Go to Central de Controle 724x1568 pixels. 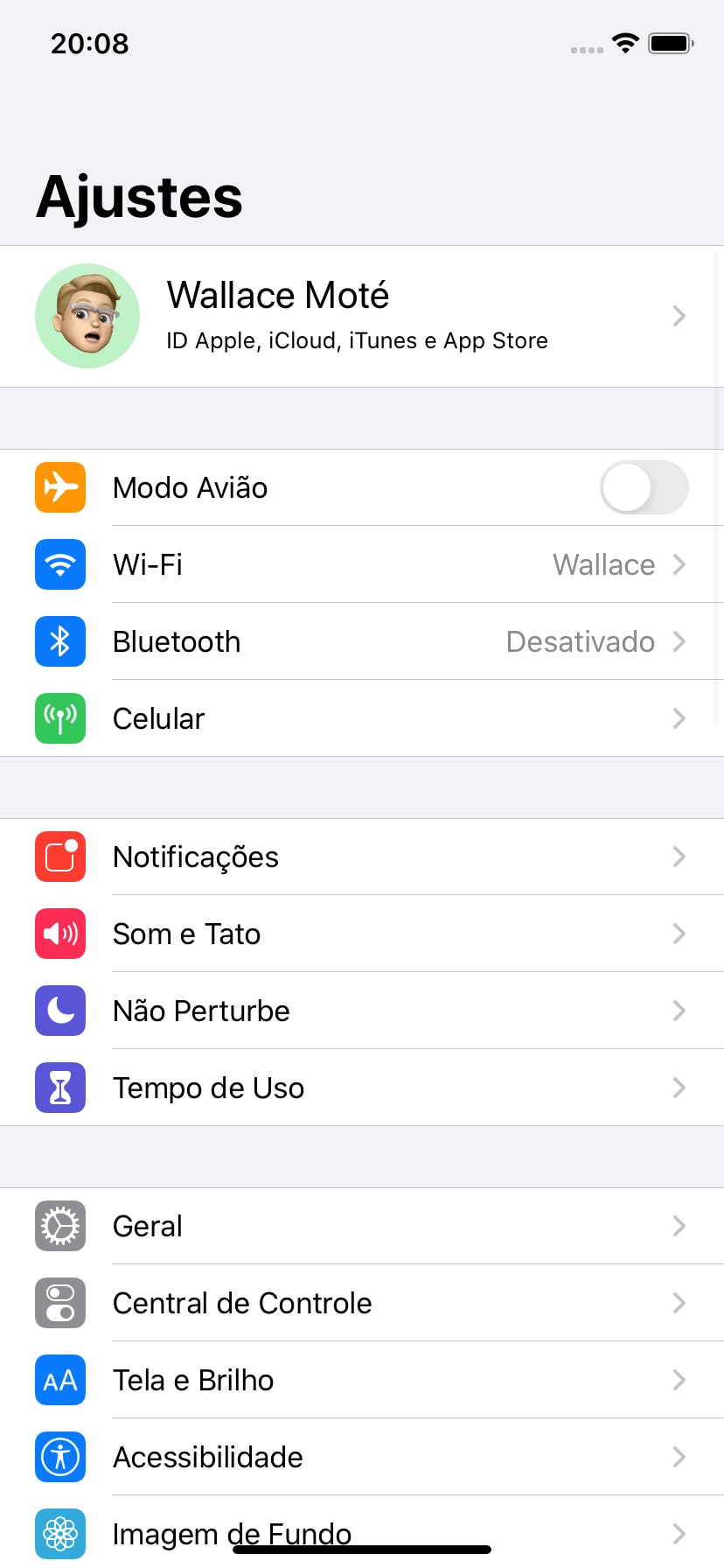362,1303
